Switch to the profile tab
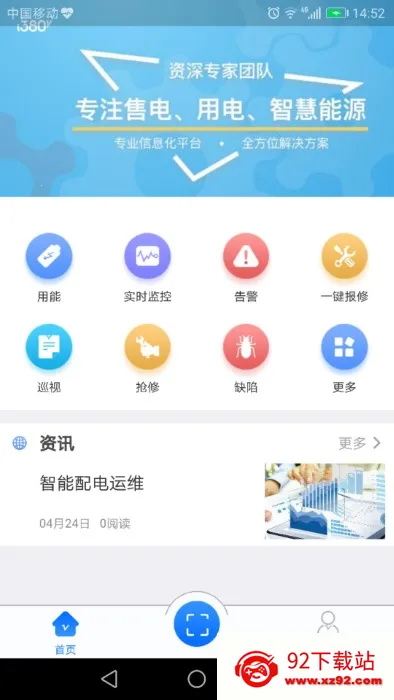Viewport: 394px width, 700px height. (328, 622)
